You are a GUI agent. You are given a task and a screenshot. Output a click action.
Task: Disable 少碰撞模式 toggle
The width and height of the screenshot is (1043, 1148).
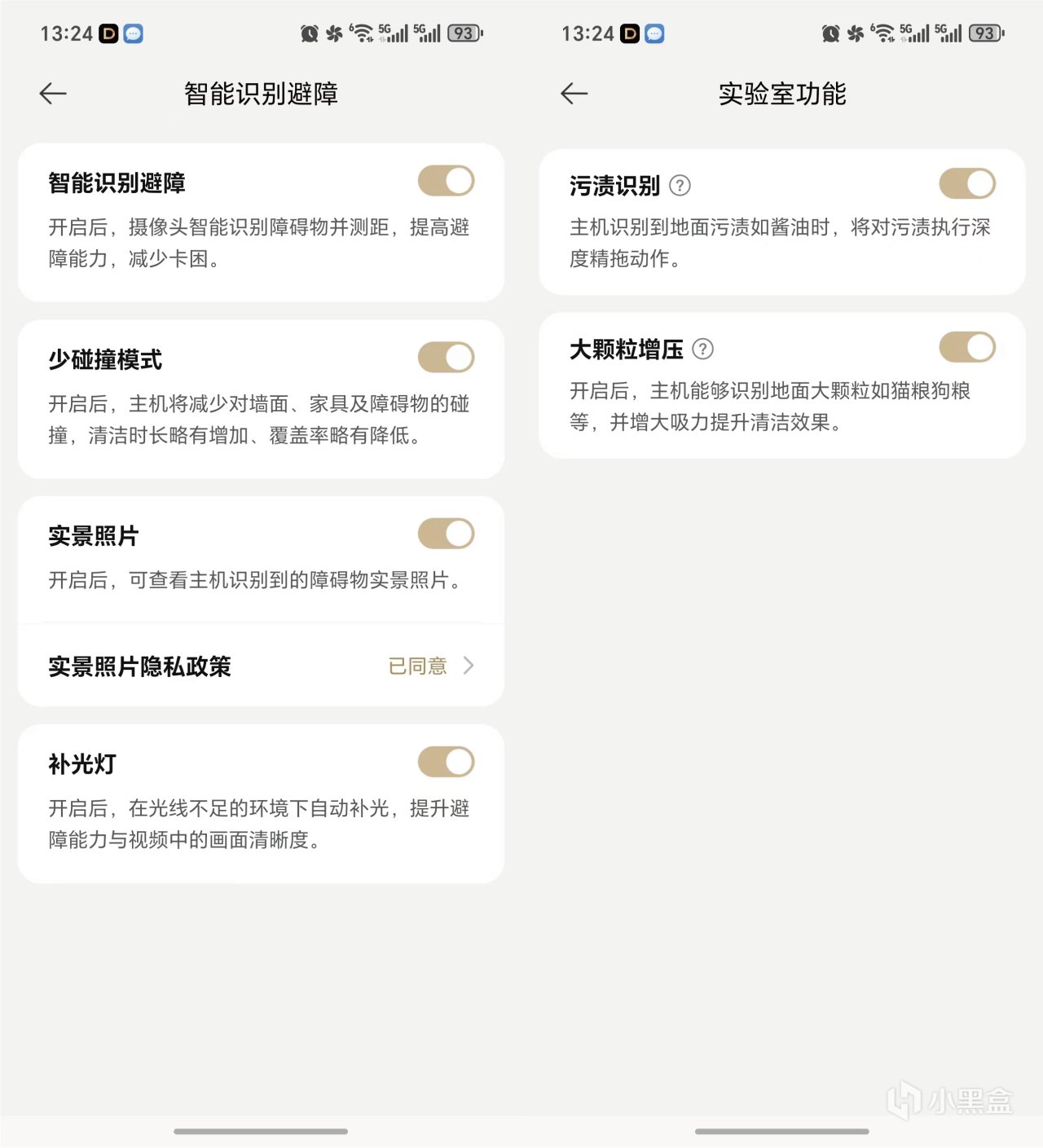click(446, 358)
